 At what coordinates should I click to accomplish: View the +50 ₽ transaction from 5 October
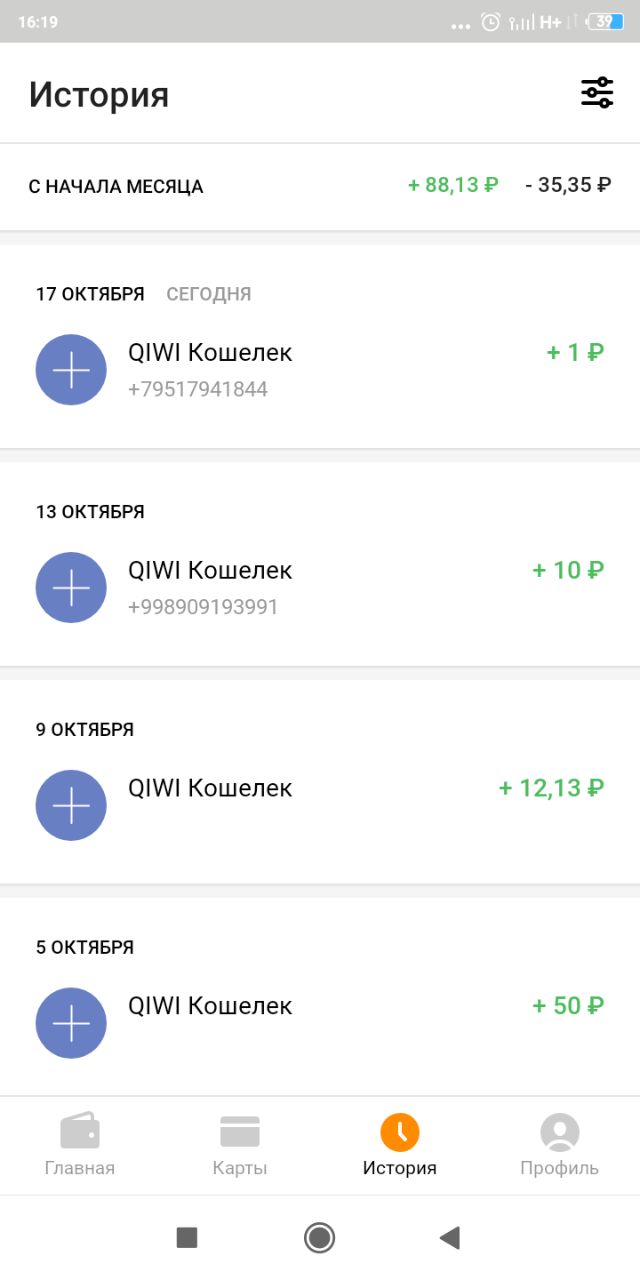[x=320, y=1023]
